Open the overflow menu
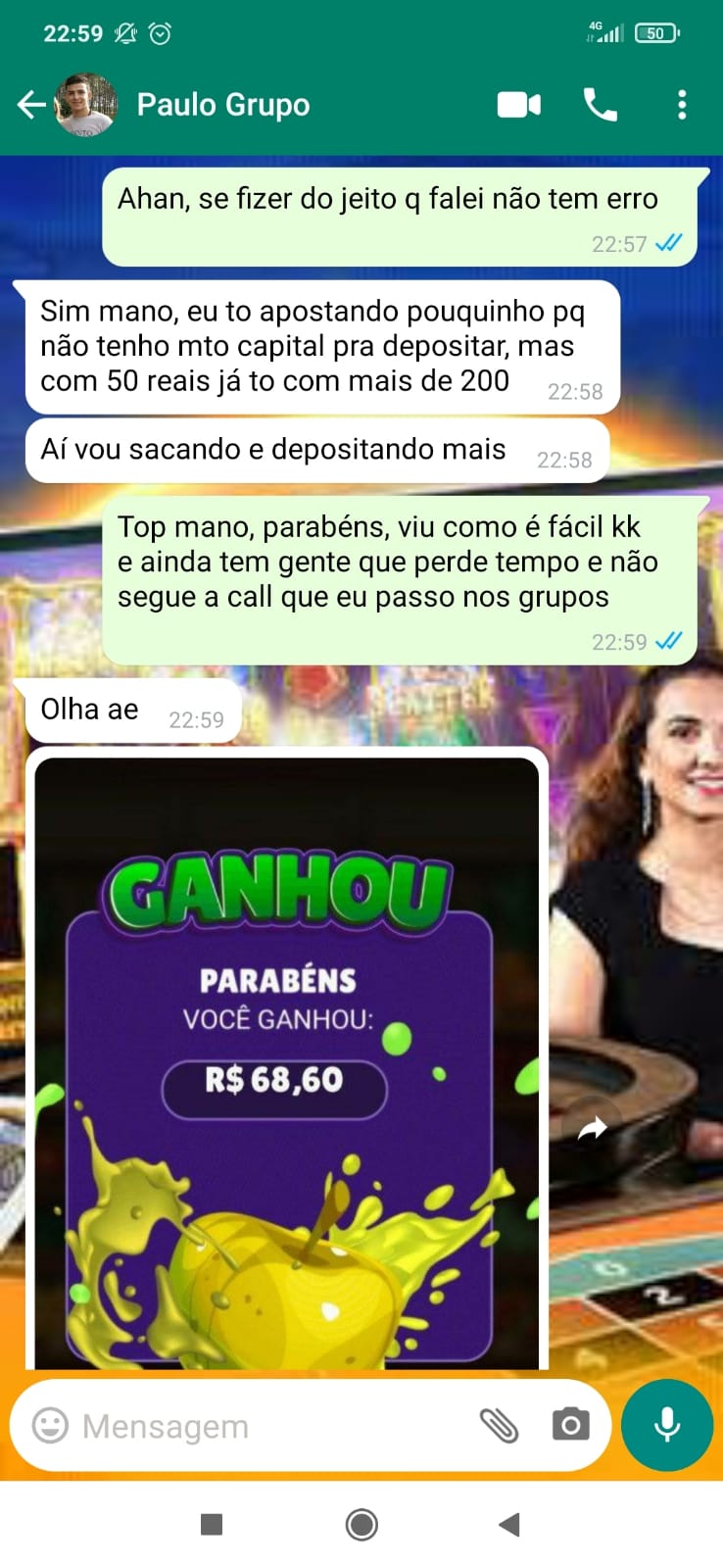The width and height of the screenshot is (723, 1568). pos(682,105)
